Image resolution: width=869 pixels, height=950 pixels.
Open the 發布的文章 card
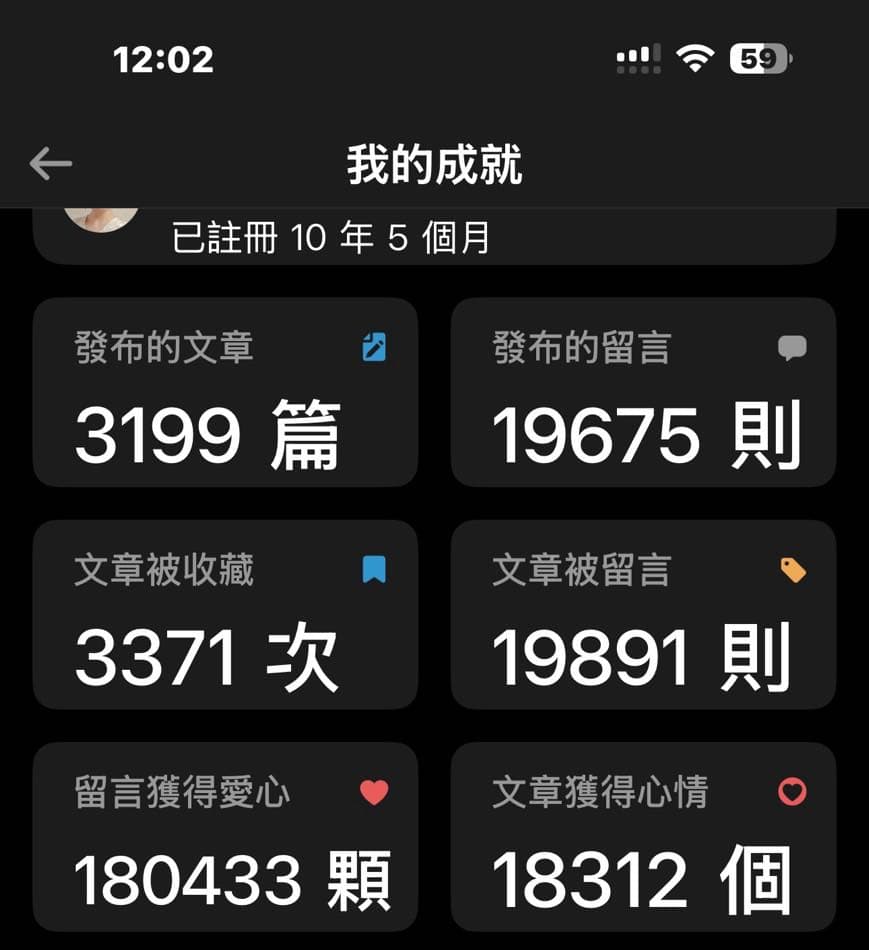pyautogui.click(x=225, y=392)
